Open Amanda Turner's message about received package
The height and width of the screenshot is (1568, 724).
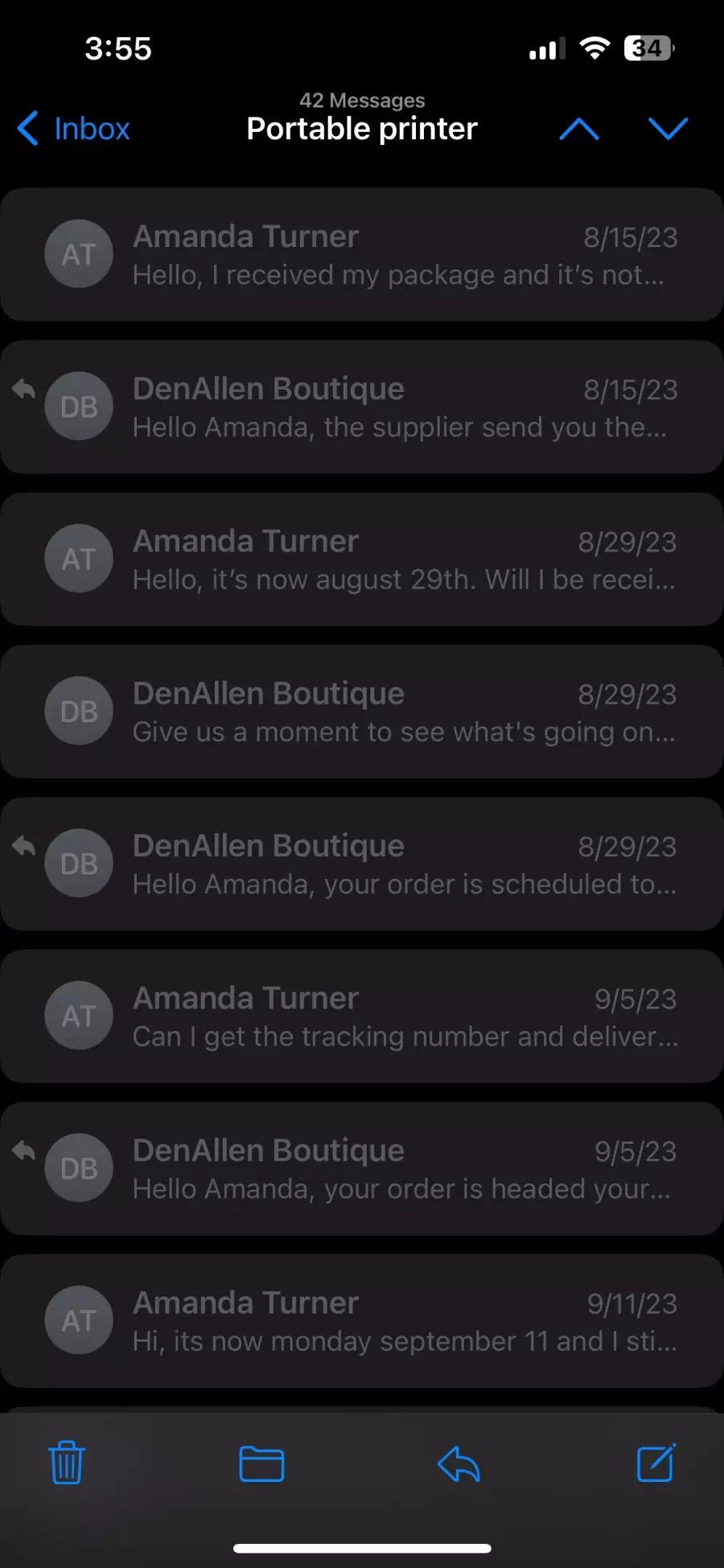362,254
